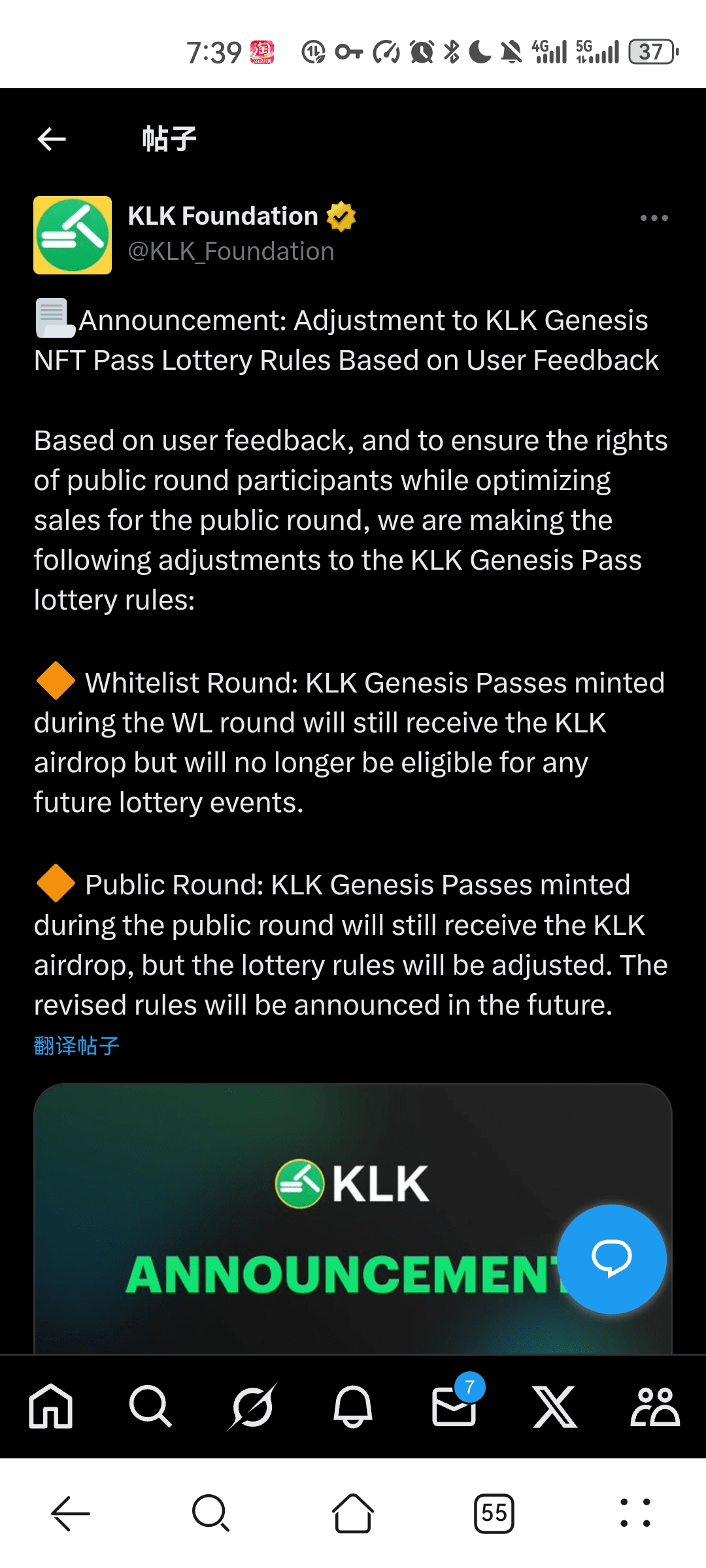Open the notifications bell tab

pos(353,1406)
